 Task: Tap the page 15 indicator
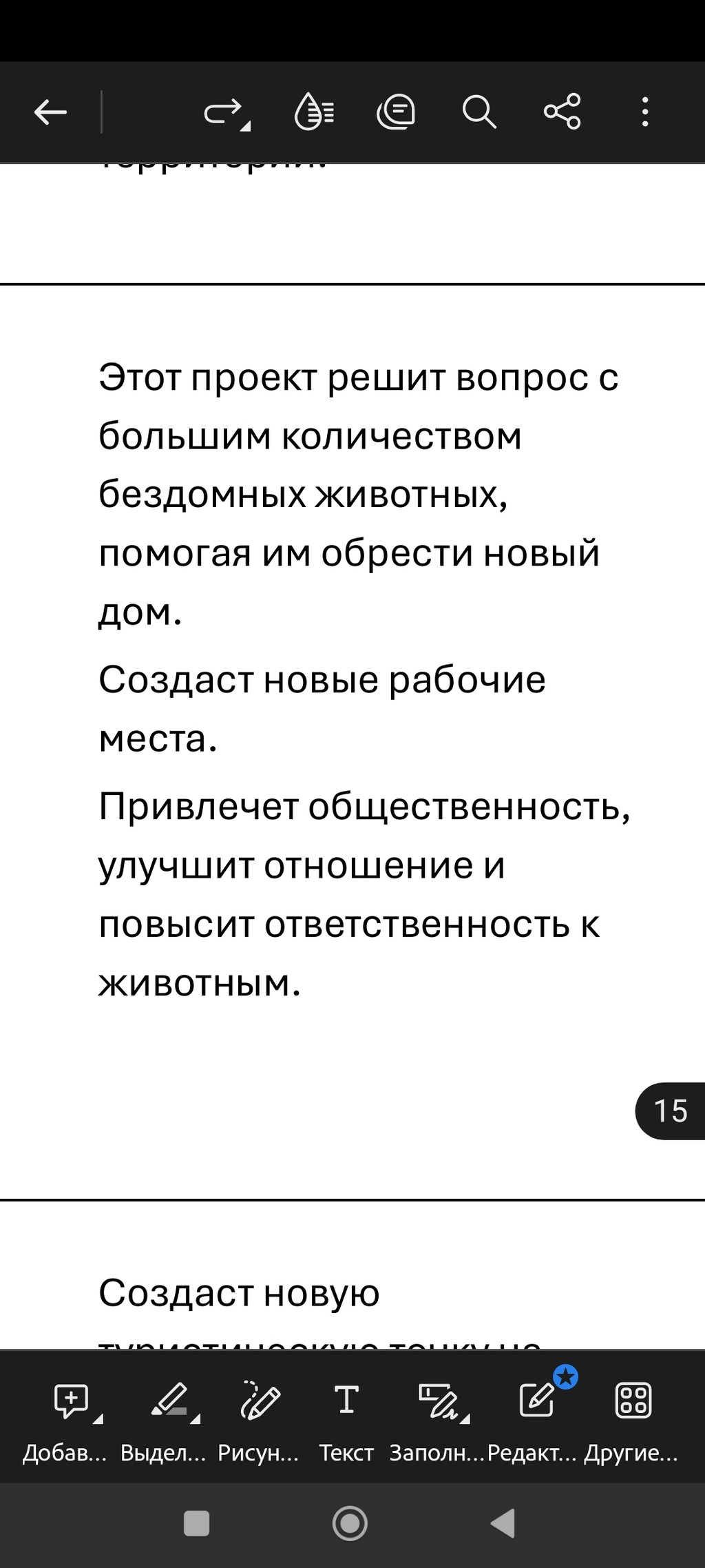670,1111
